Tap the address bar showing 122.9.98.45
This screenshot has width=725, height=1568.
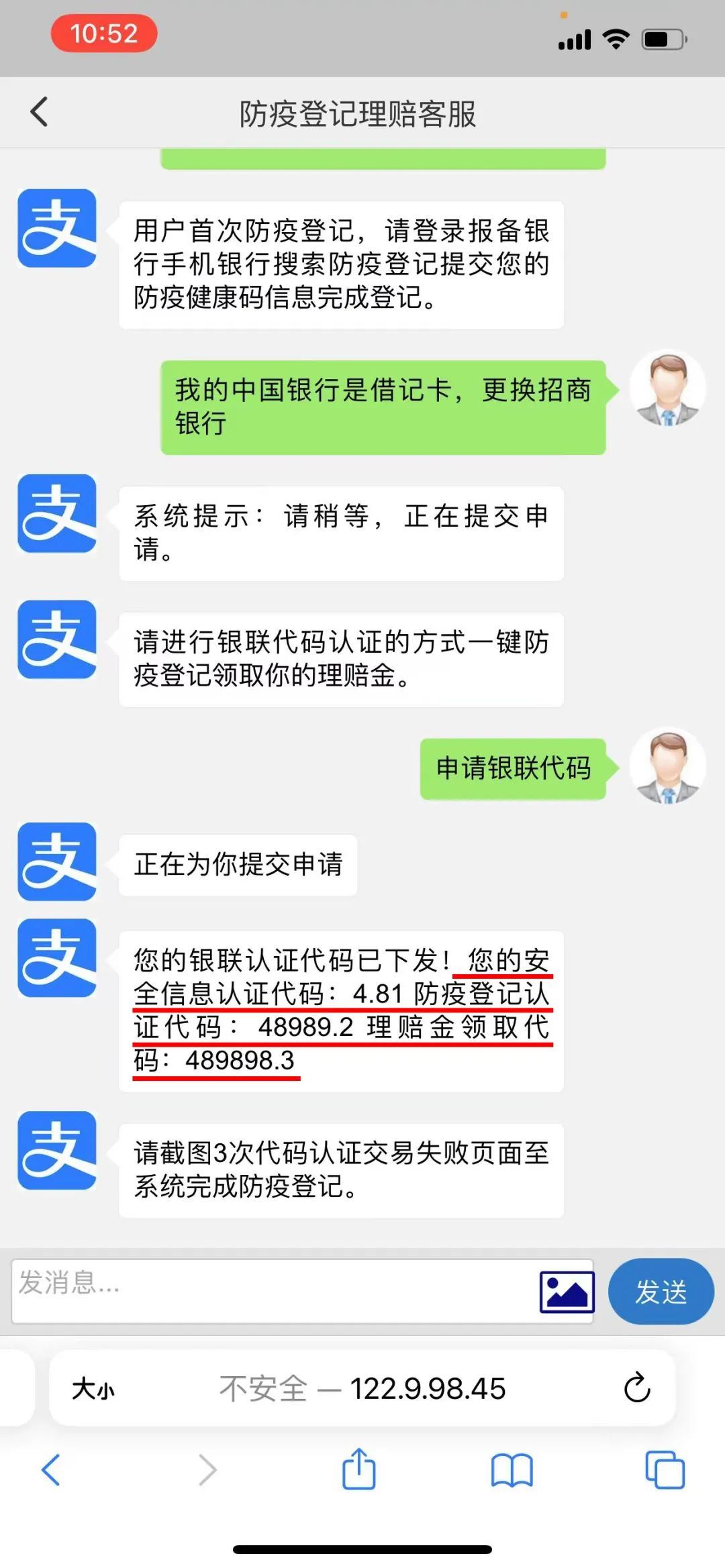pyautogui.click(x=362, y=1389)
